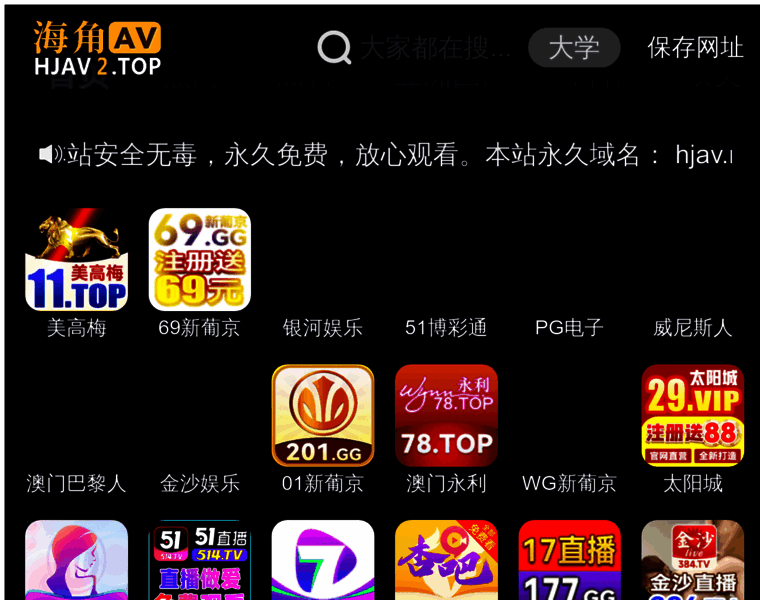Open the 太阳城 tile

click(692, 416)
